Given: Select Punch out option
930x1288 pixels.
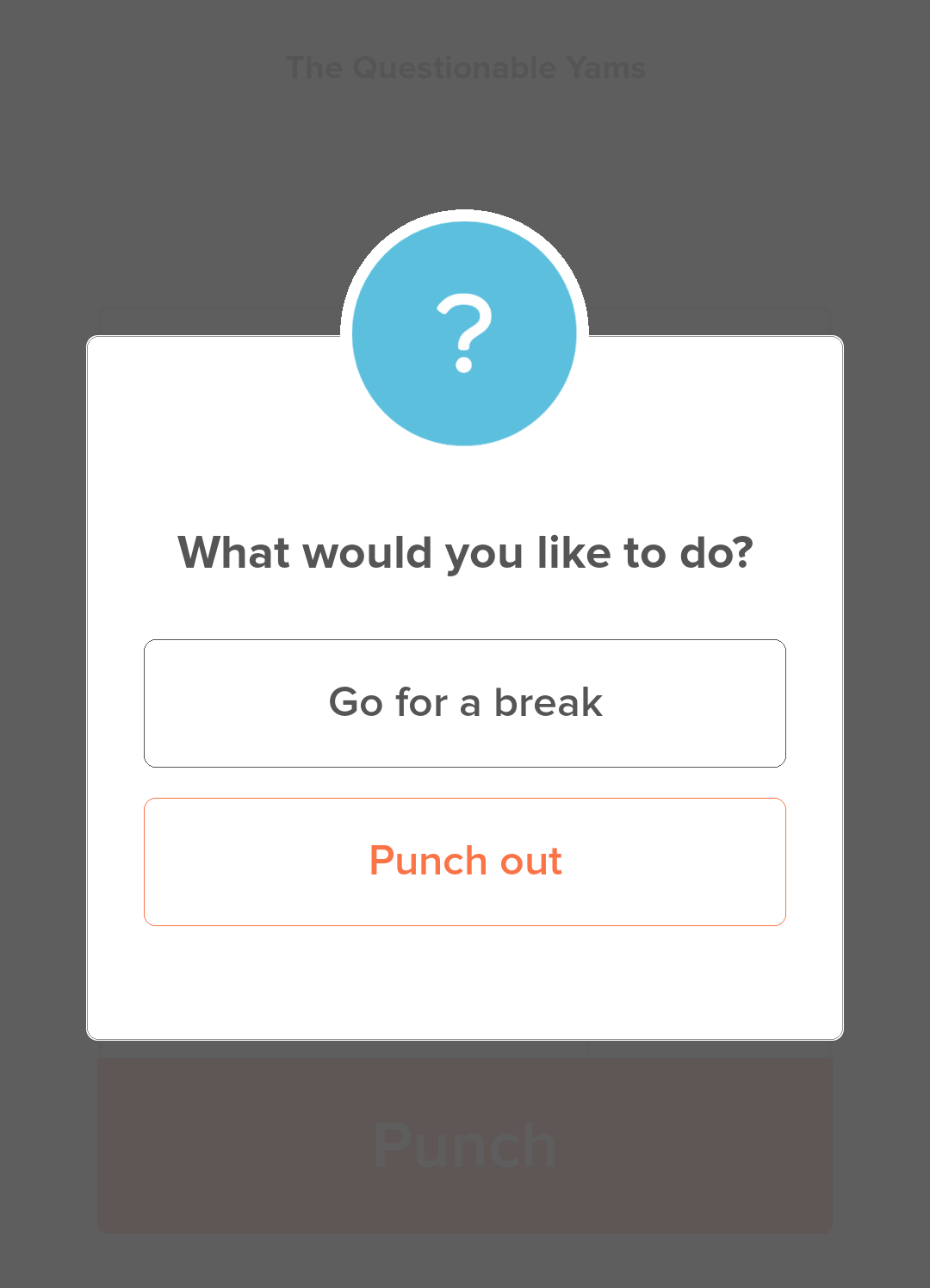Looking at the screenshot, I should tap(465, 862).
